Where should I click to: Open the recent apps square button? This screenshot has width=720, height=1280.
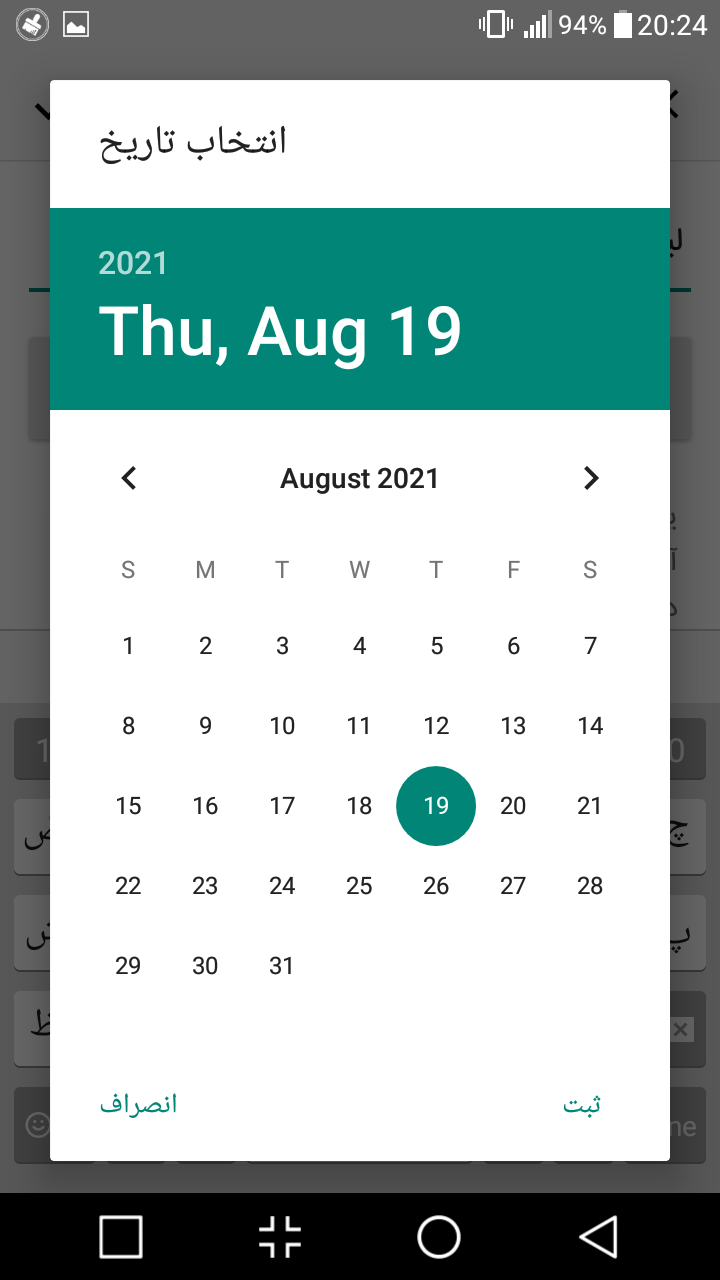click(121, 1237)
